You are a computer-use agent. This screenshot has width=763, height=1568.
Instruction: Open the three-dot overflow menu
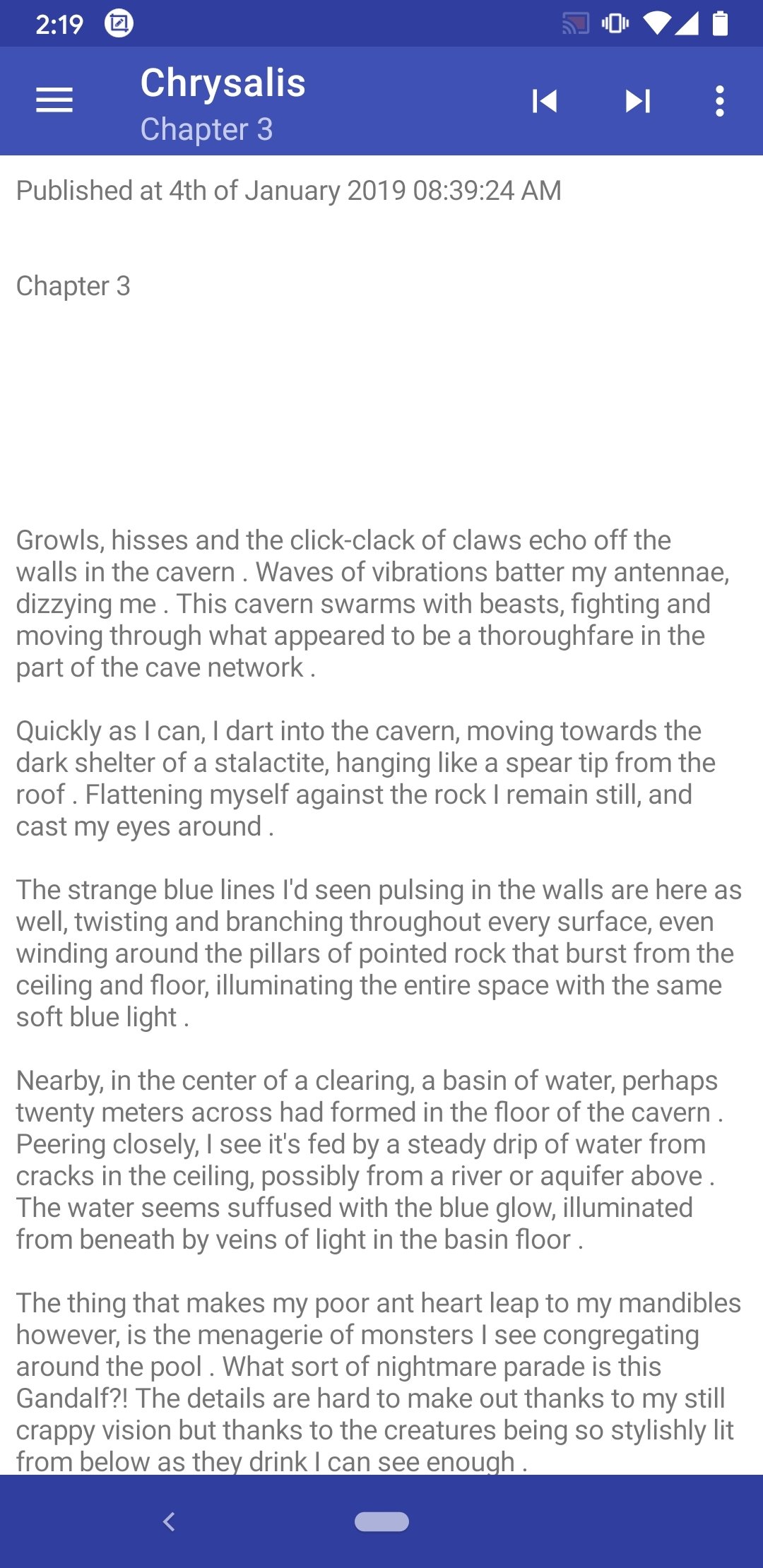[x=719, y=101]
